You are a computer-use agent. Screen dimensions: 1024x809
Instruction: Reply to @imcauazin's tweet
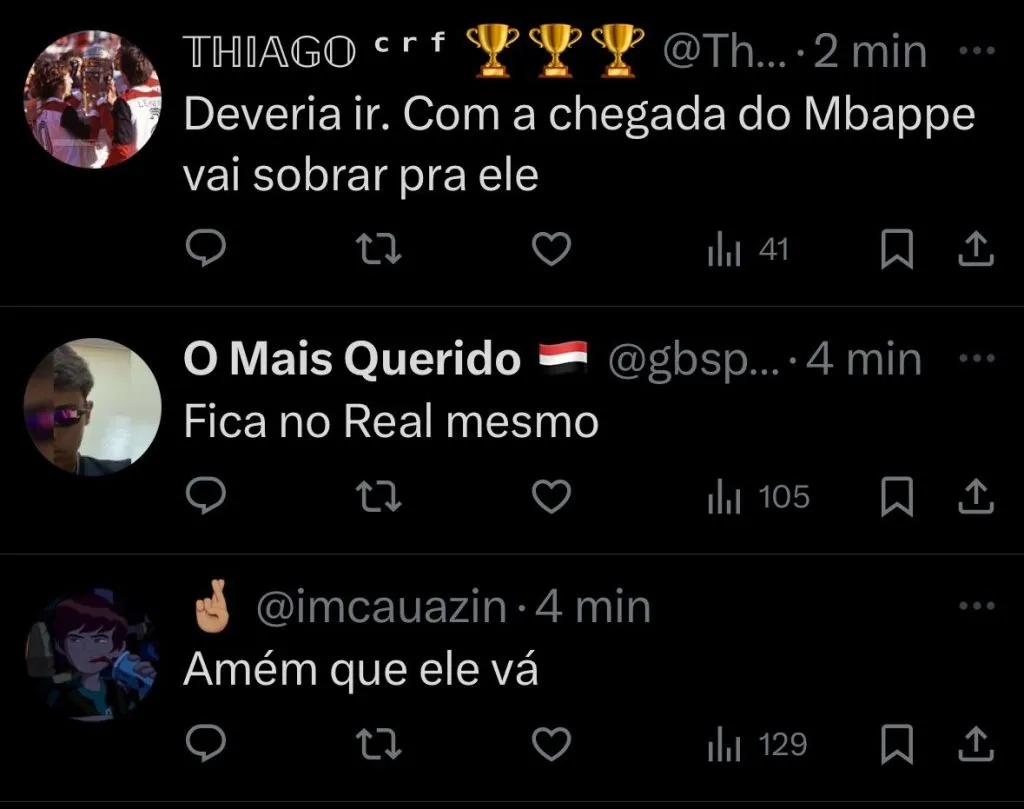[x=207, y=744]
